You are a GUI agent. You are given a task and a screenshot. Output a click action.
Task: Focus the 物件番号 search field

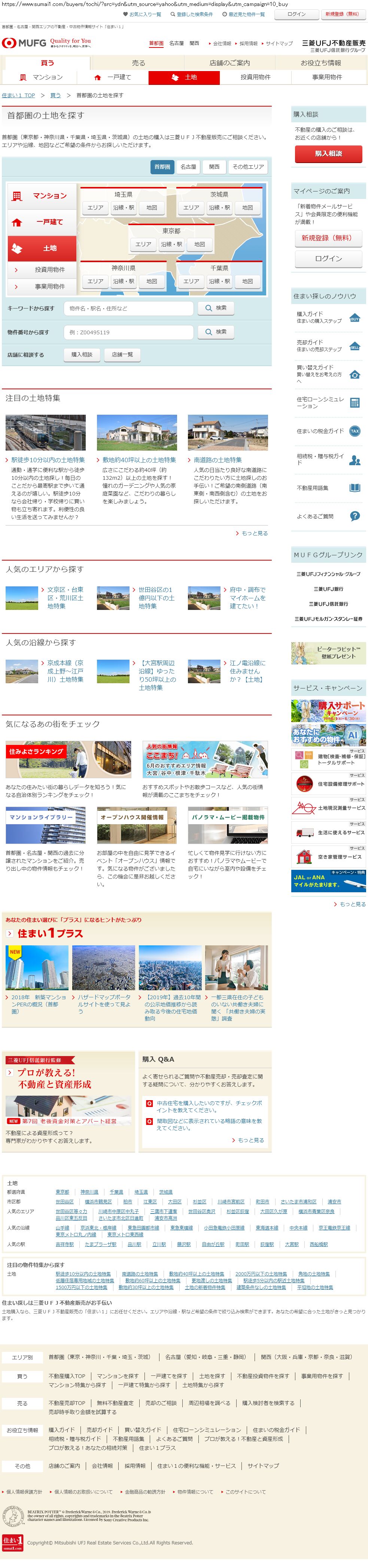point(128,332)
